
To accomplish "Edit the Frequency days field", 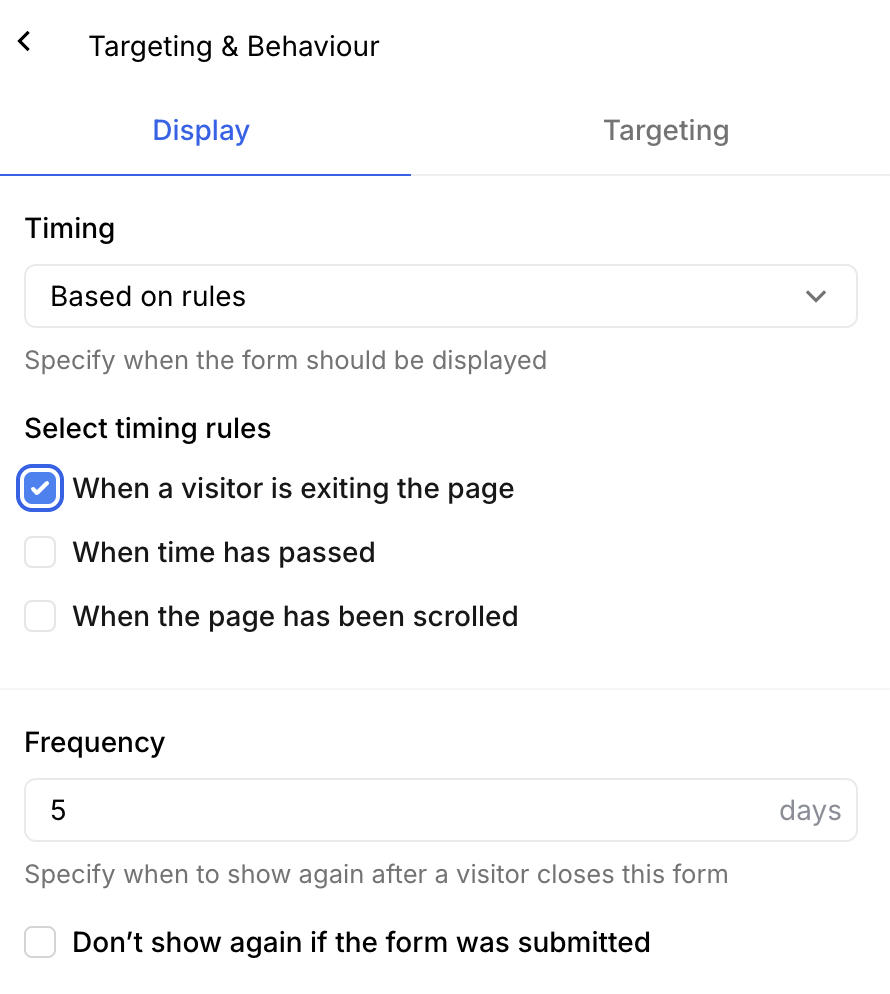I will (x=400, y=810).
